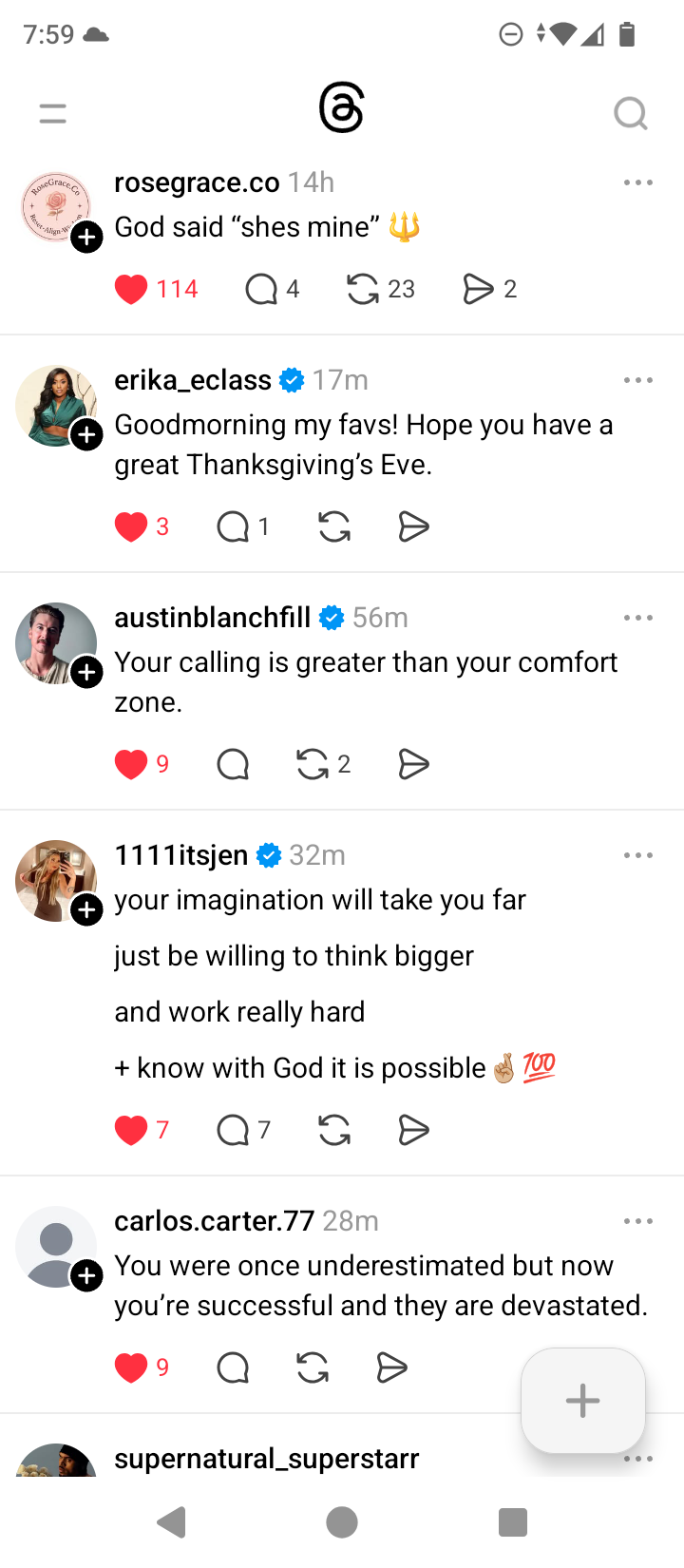Share 1111itsjen's post

[413, 1130]
